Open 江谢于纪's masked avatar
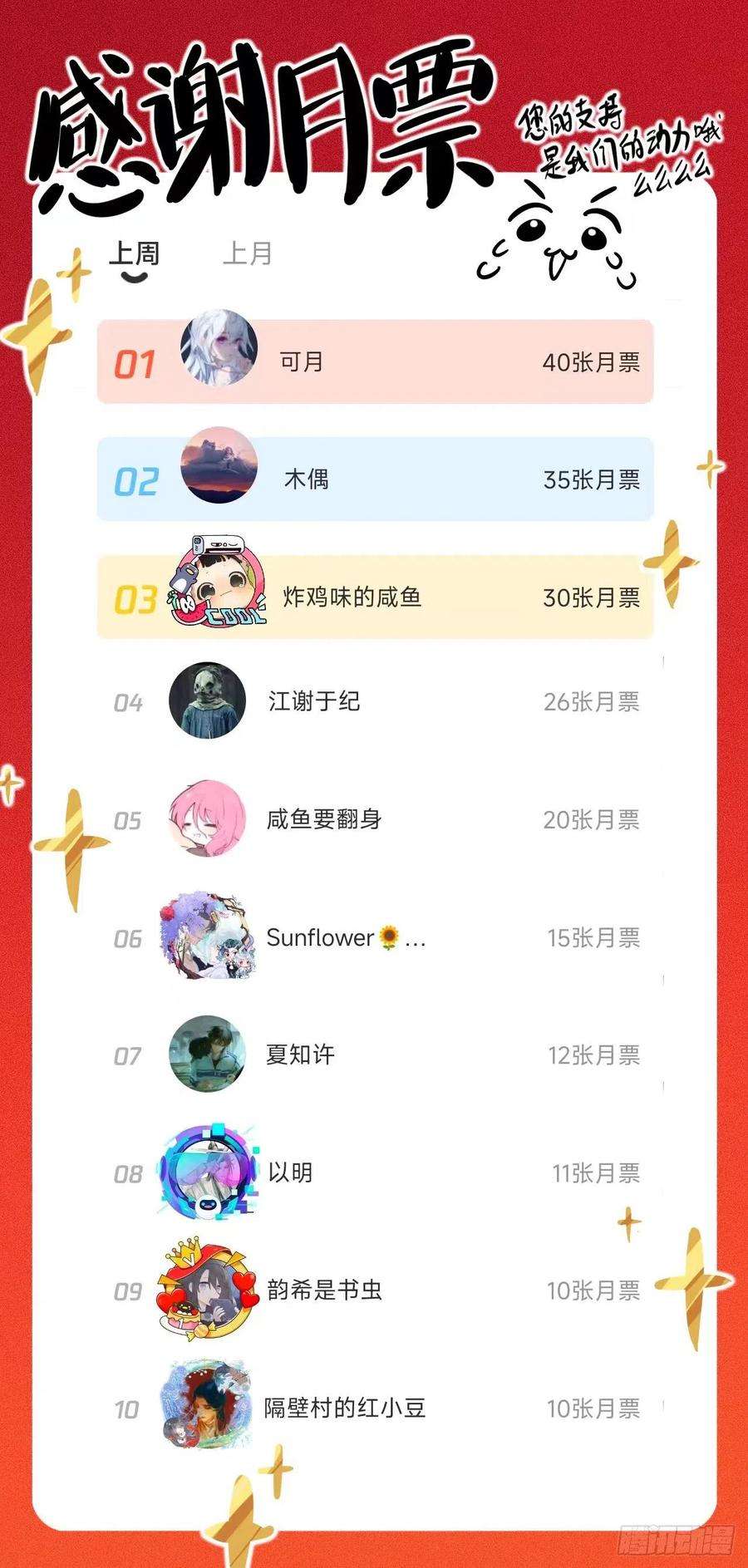 (206, 702)
